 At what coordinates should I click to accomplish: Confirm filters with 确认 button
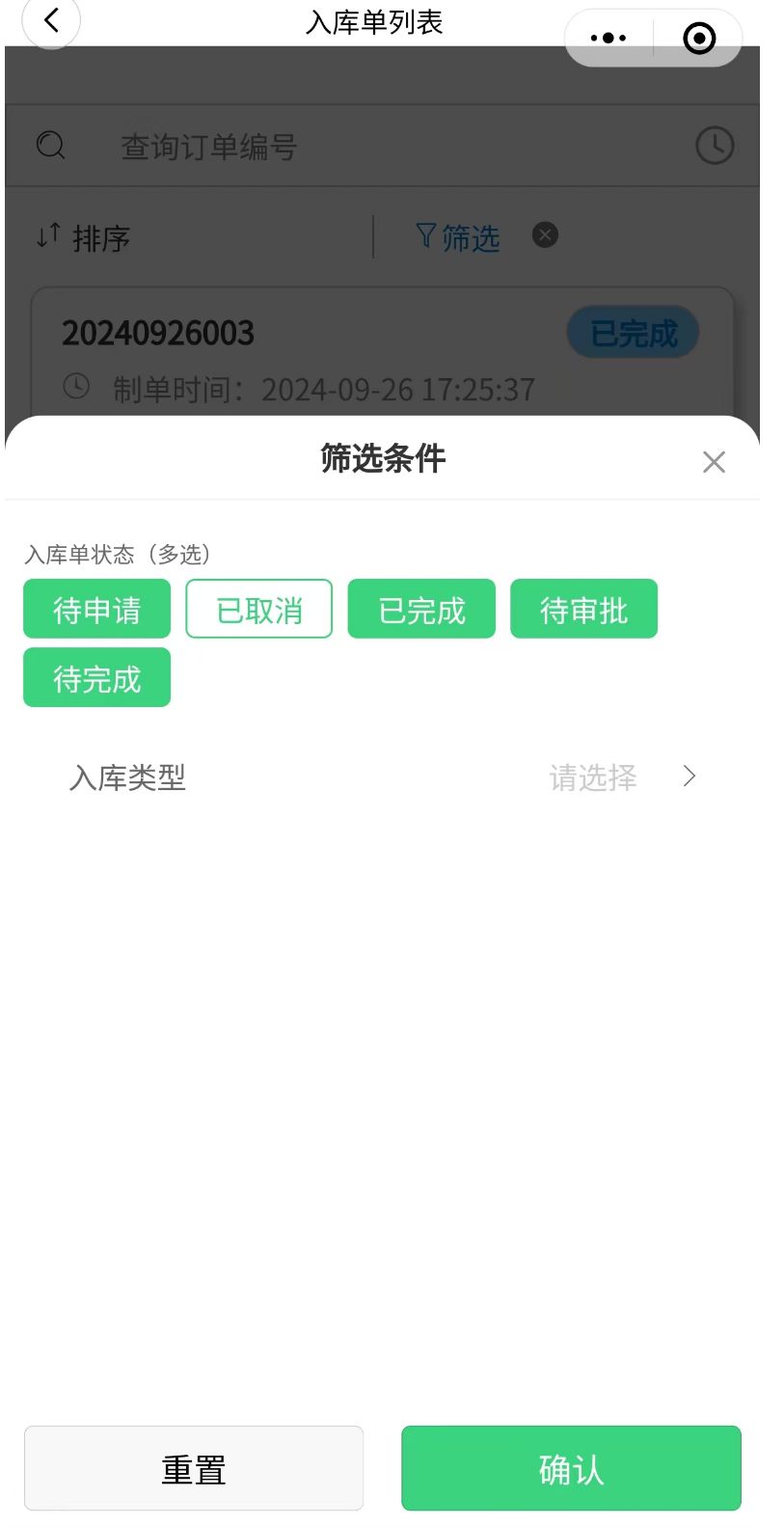pos(571,1468)
